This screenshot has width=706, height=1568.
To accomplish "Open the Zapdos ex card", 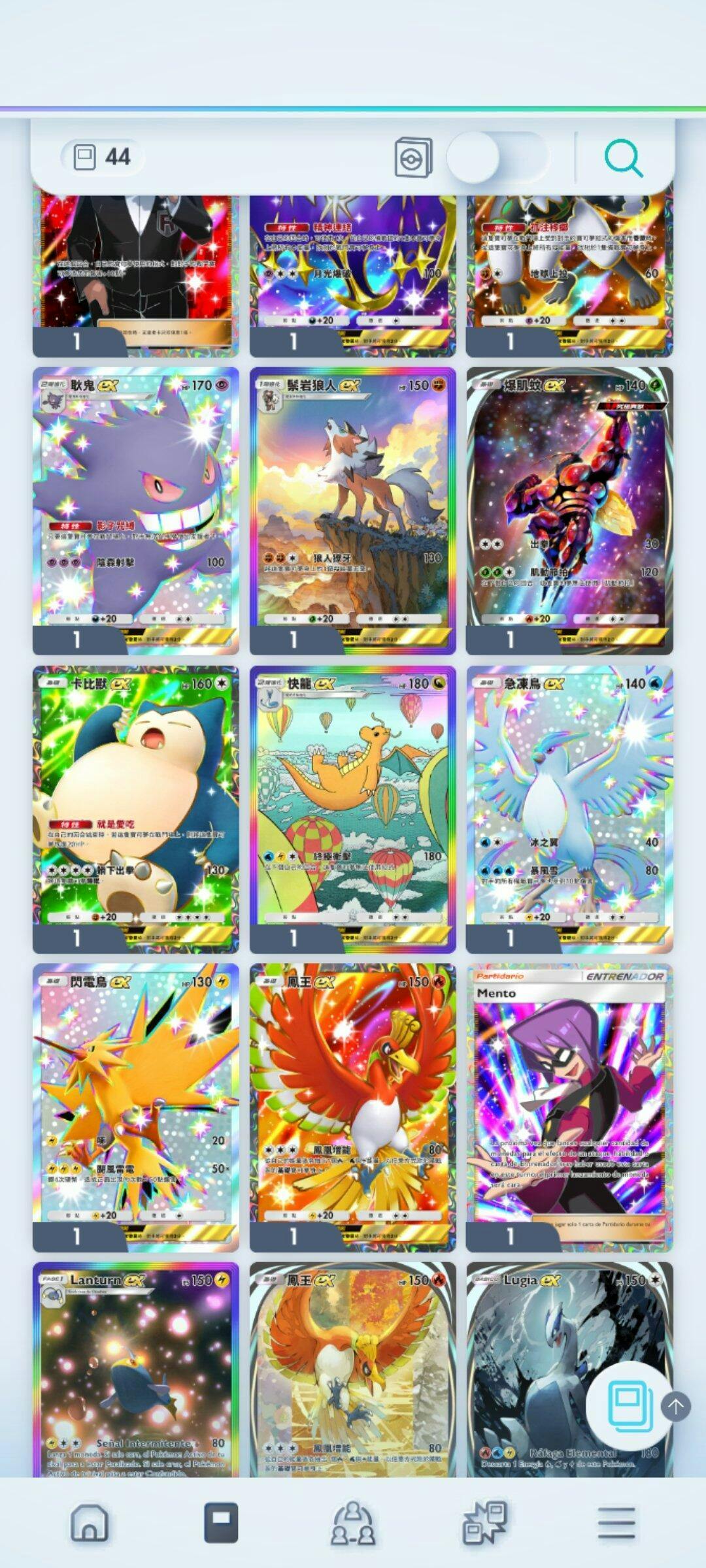I will point(136,1098).
